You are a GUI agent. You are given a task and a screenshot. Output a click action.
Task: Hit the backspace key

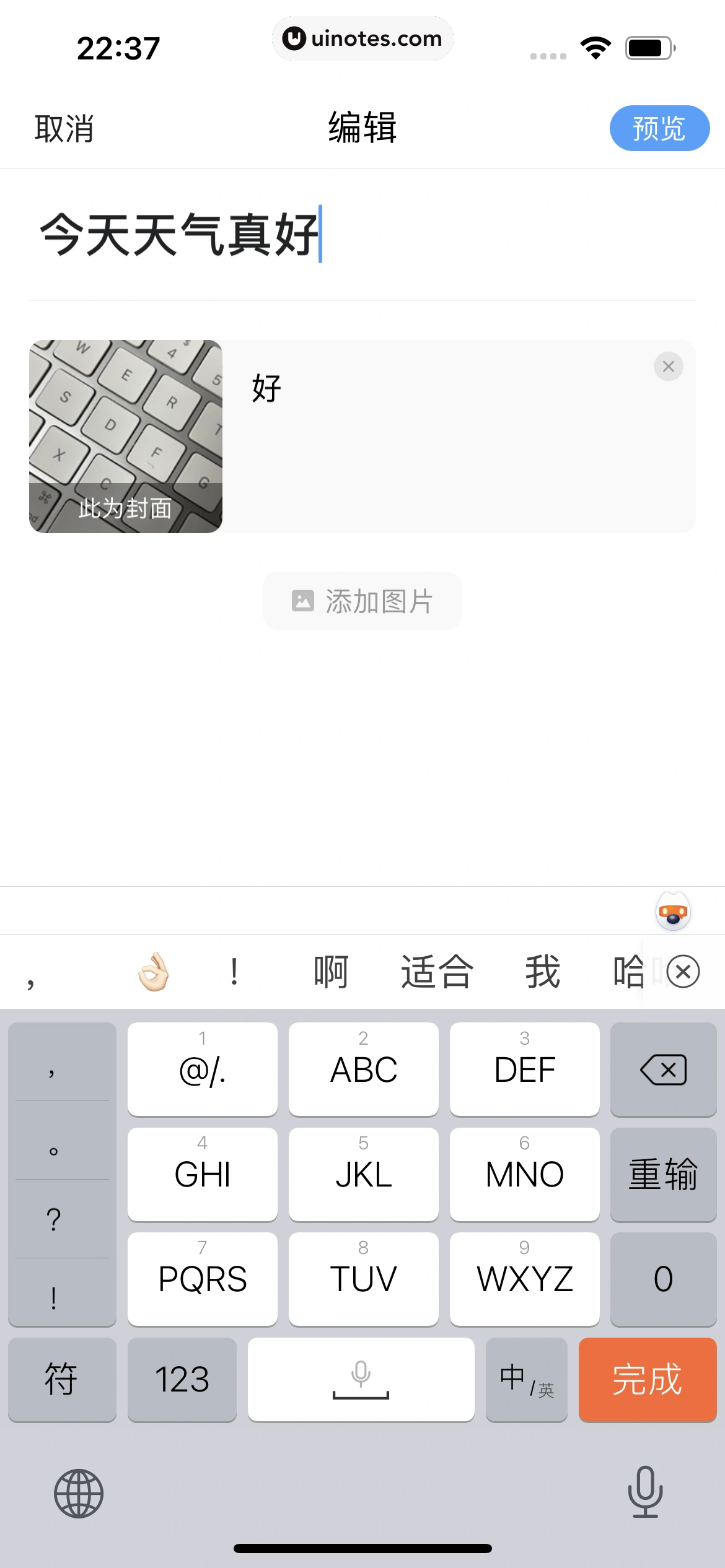[x=663, y=1069]
